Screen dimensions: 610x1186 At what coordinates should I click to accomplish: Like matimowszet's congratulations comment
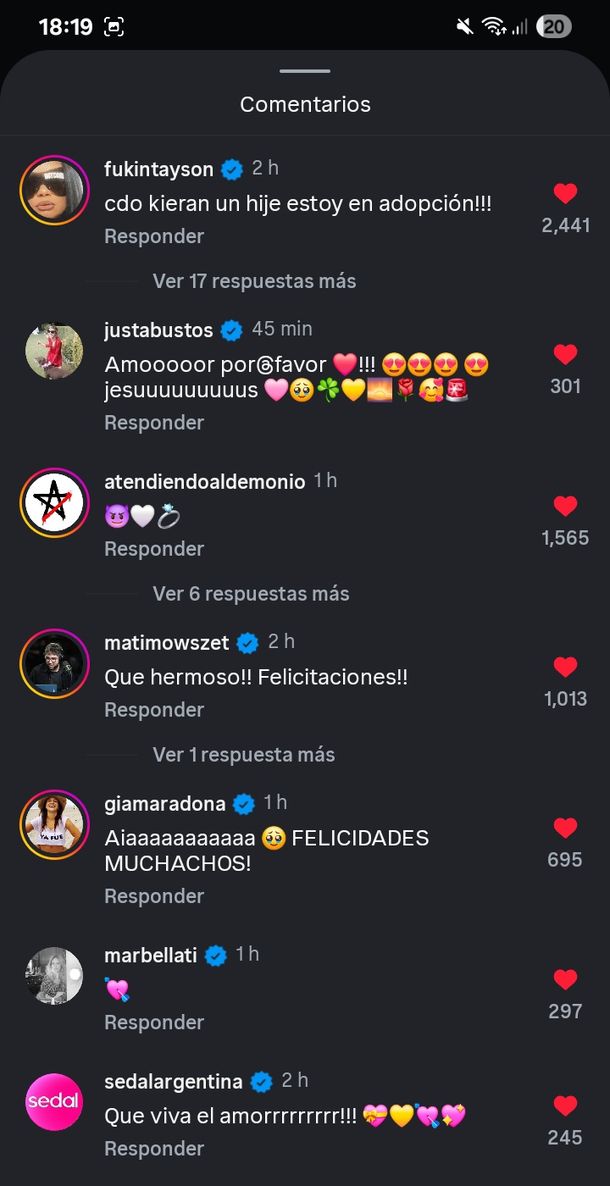tap(565, 667)
